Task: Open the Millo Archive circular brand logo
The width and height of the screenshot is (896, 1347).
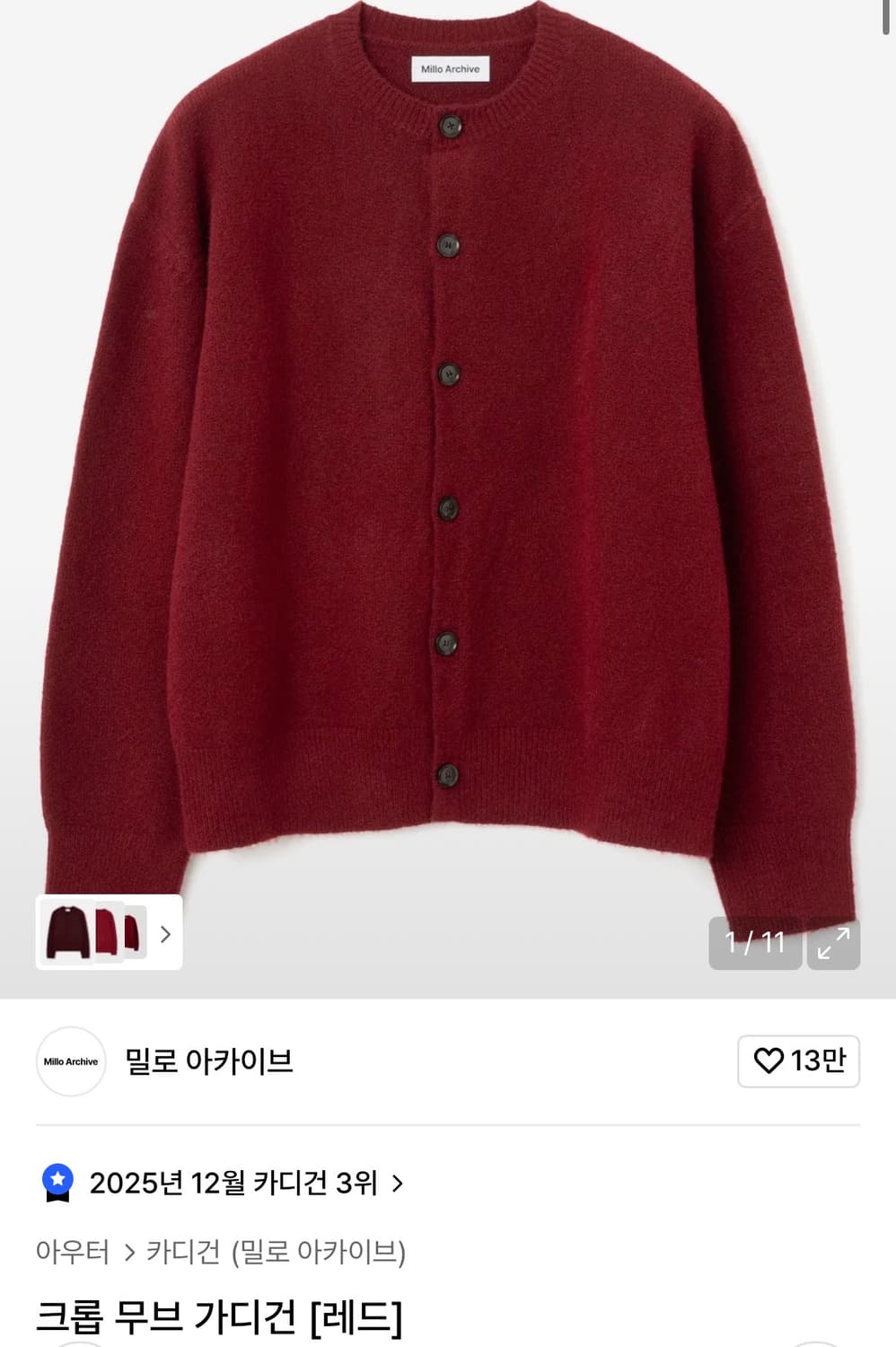Action: coord(71,1061)
